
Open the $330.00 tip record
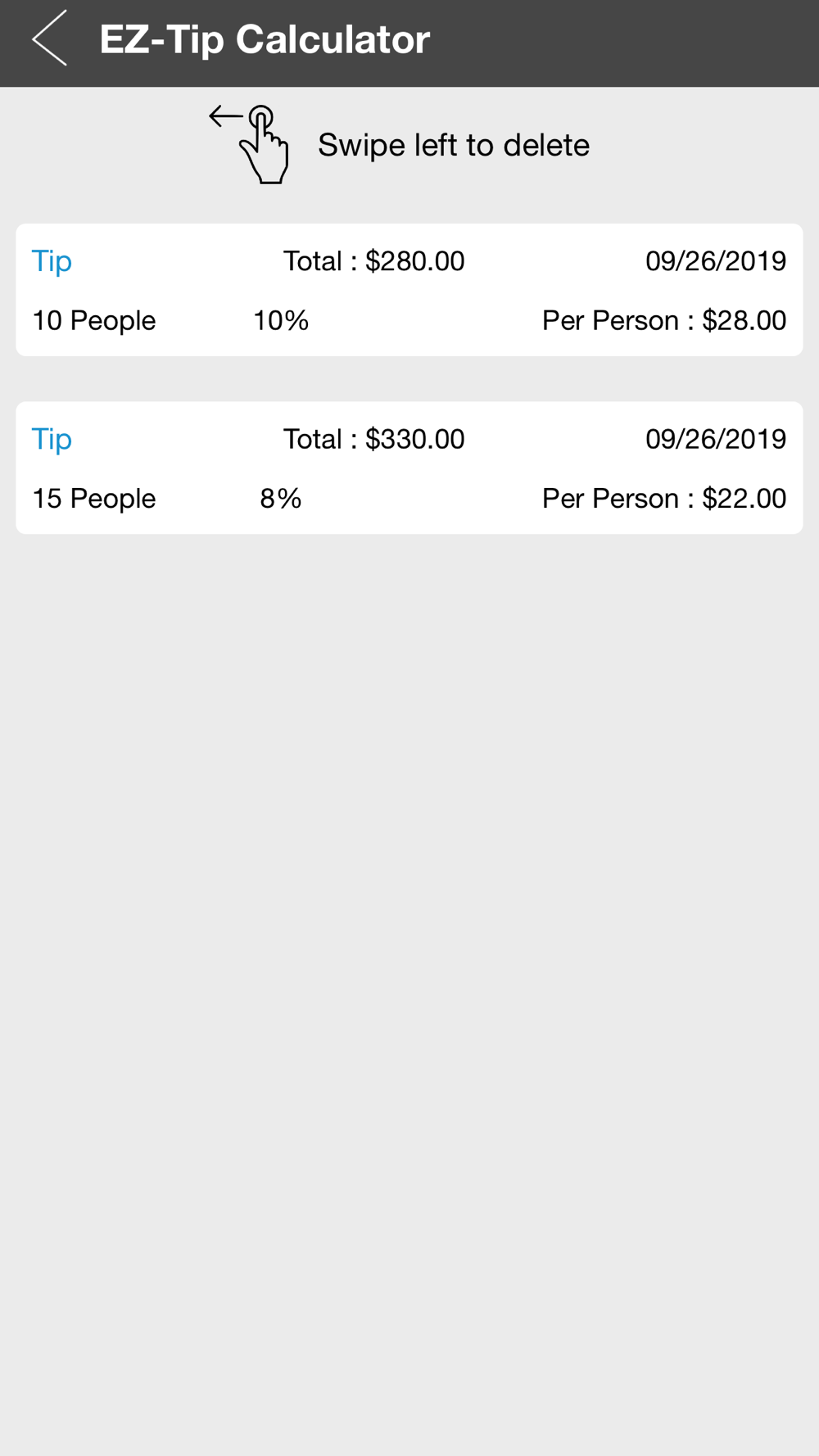[x=409, y=468]
